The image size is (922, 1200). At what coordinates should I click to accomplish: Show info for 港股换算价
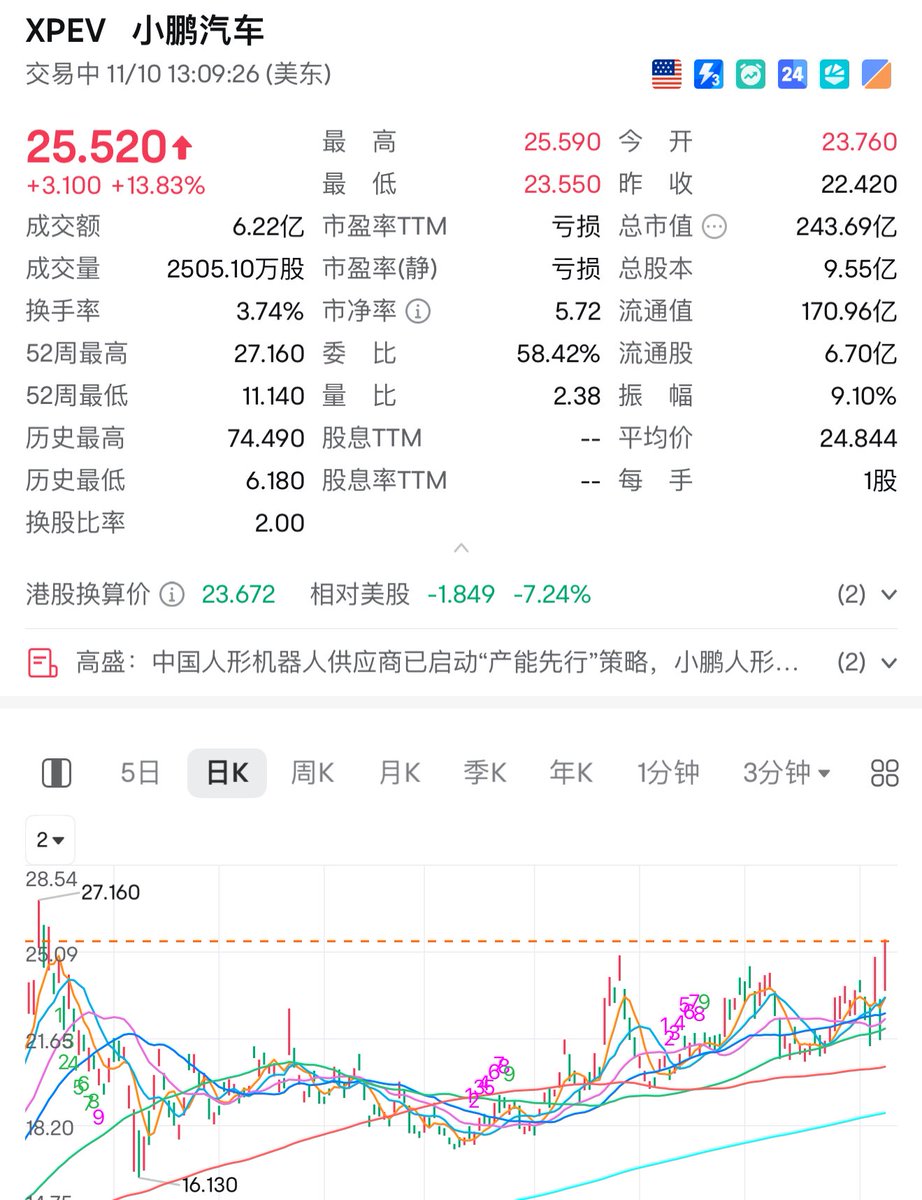[x=172, y=595]
